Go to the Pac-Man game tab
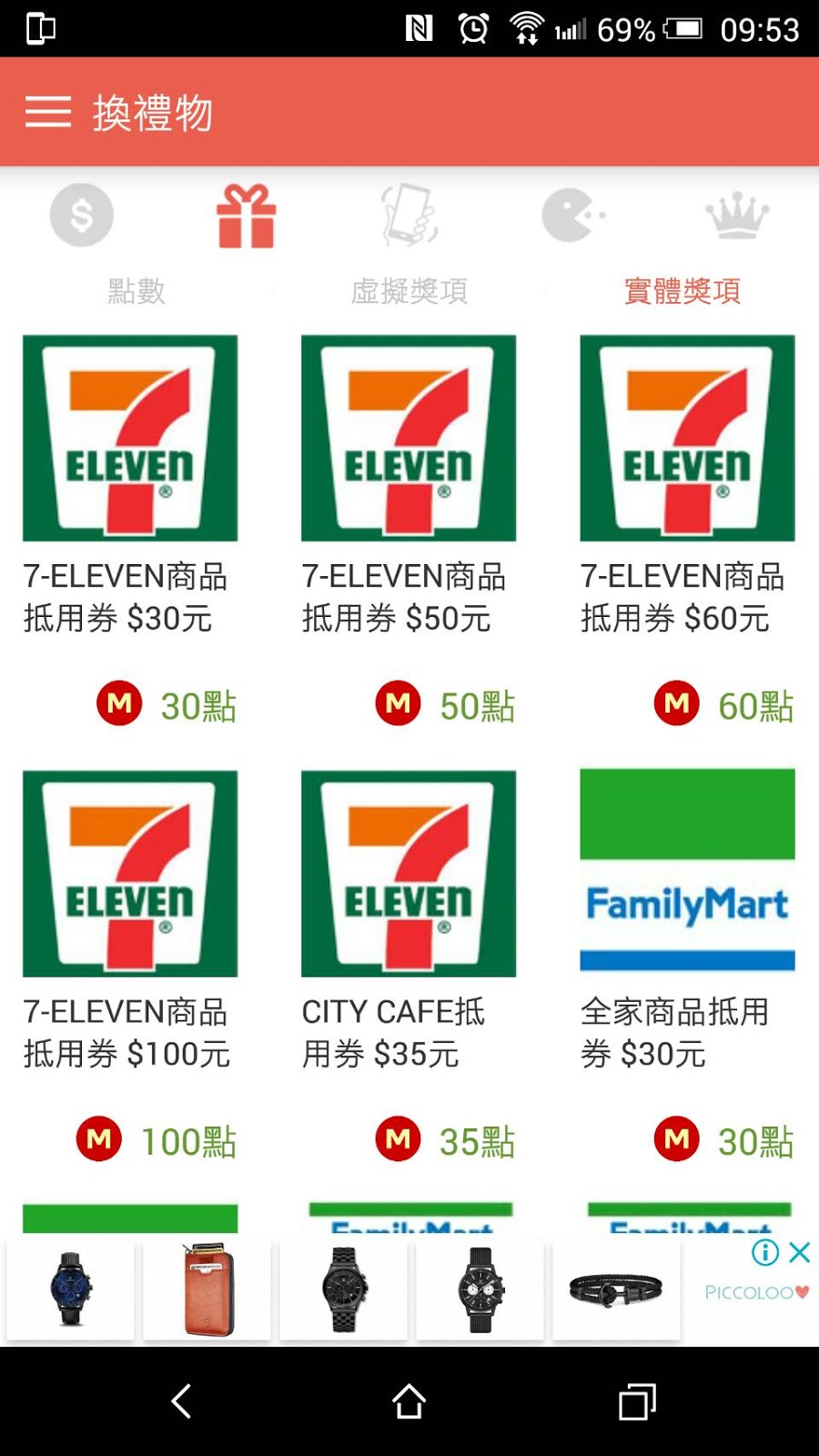The image size is (819, 1456). [573, 216]
